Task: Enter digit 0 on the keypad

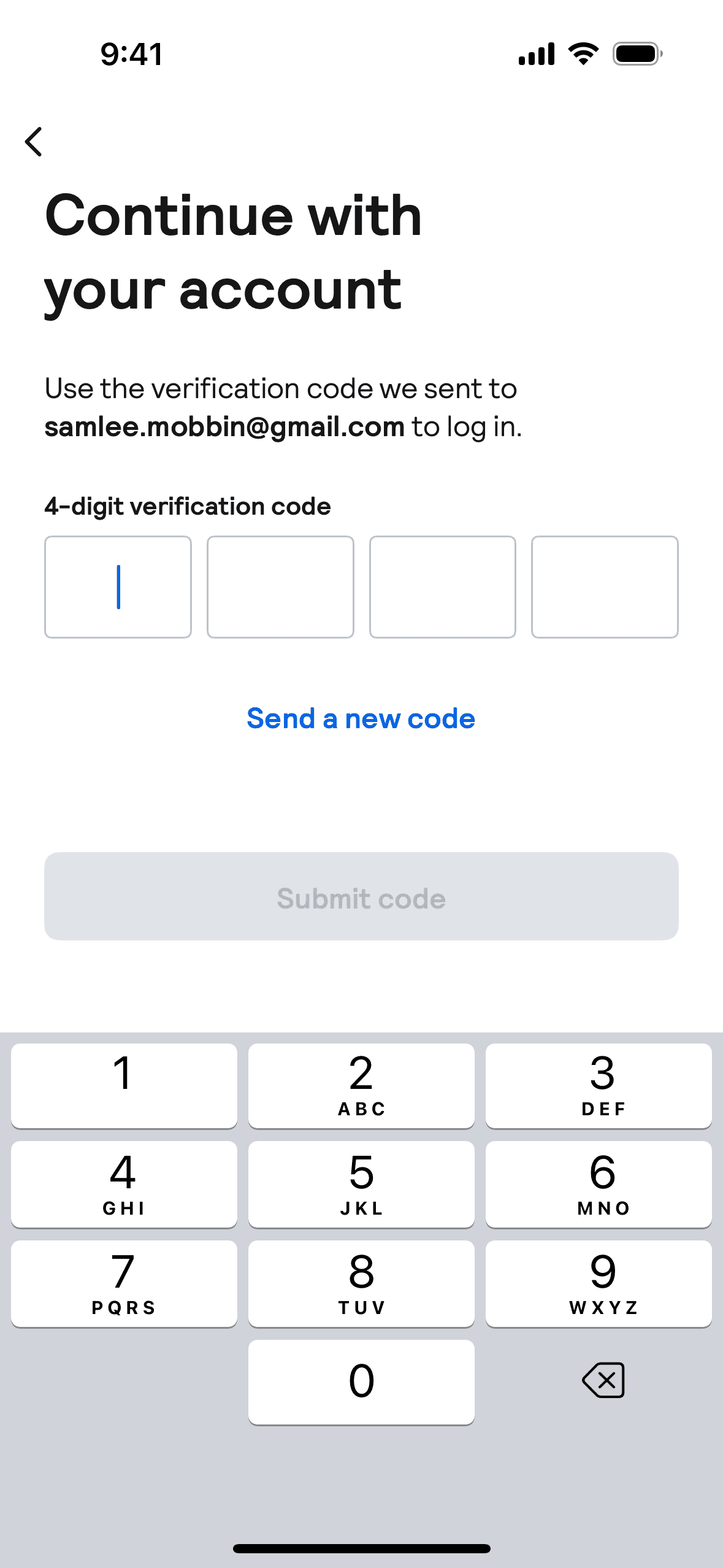Action: point(361,1382)
